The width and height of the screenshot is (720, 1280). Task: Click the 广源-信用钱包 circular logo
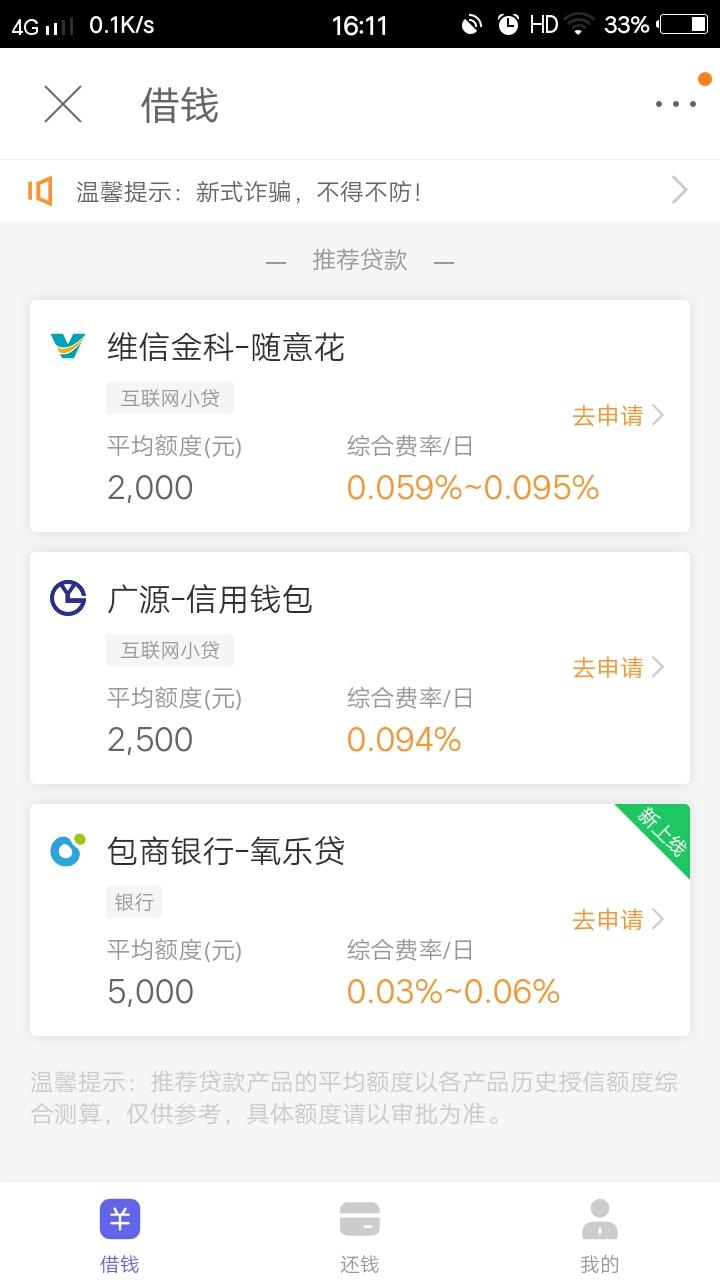(66, 599)
